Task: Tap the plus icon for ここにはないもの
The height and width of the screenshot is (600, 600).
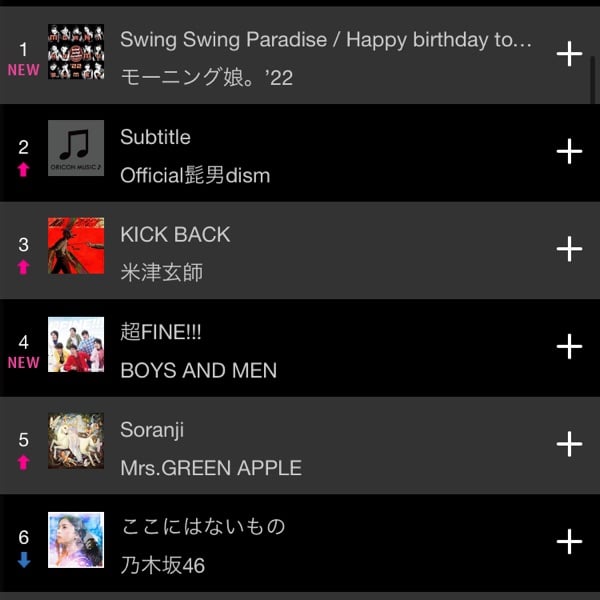Action: pos(569,542)
